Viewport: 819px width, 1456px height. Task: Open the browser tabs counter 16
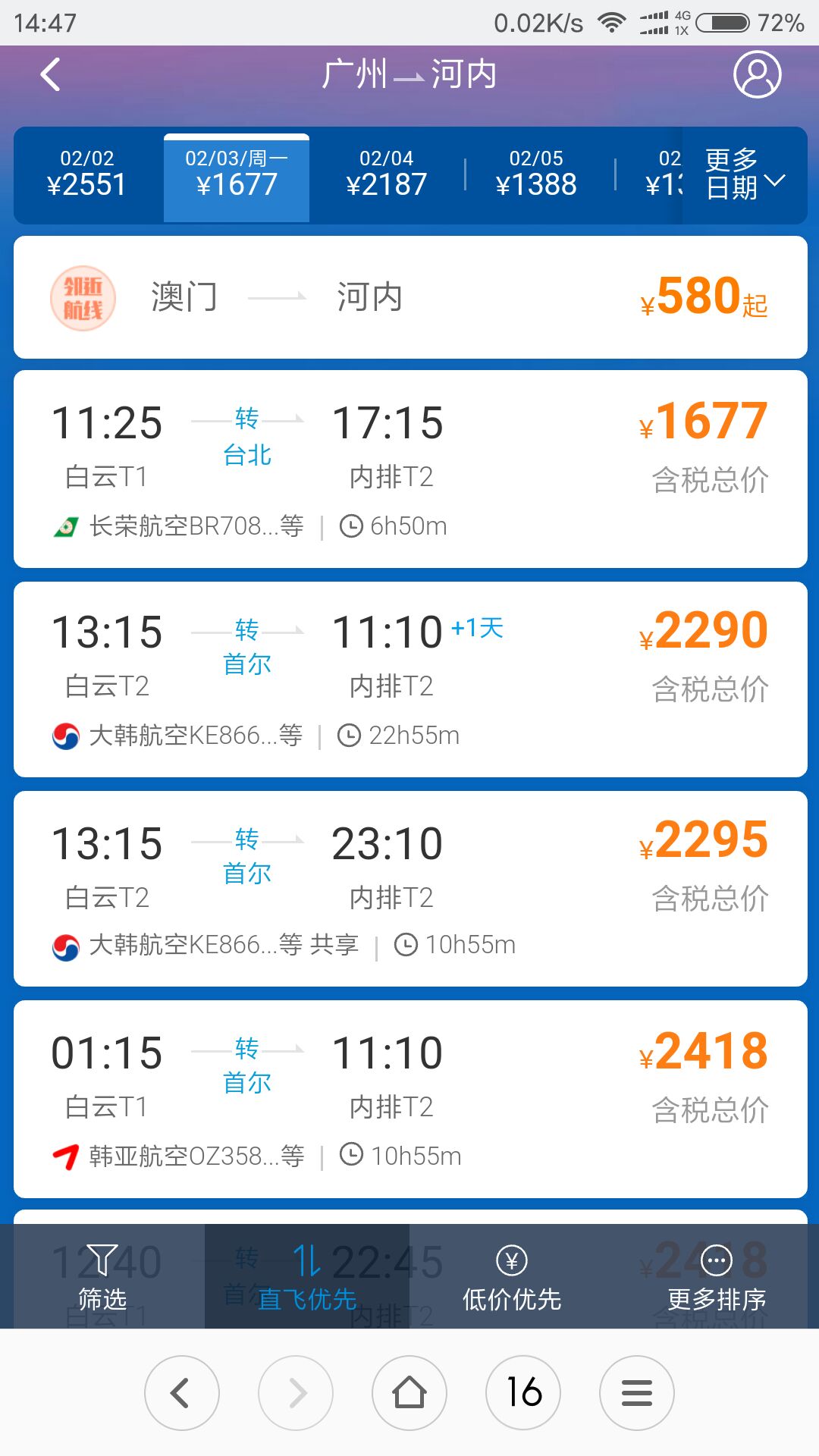[523, 1393]
